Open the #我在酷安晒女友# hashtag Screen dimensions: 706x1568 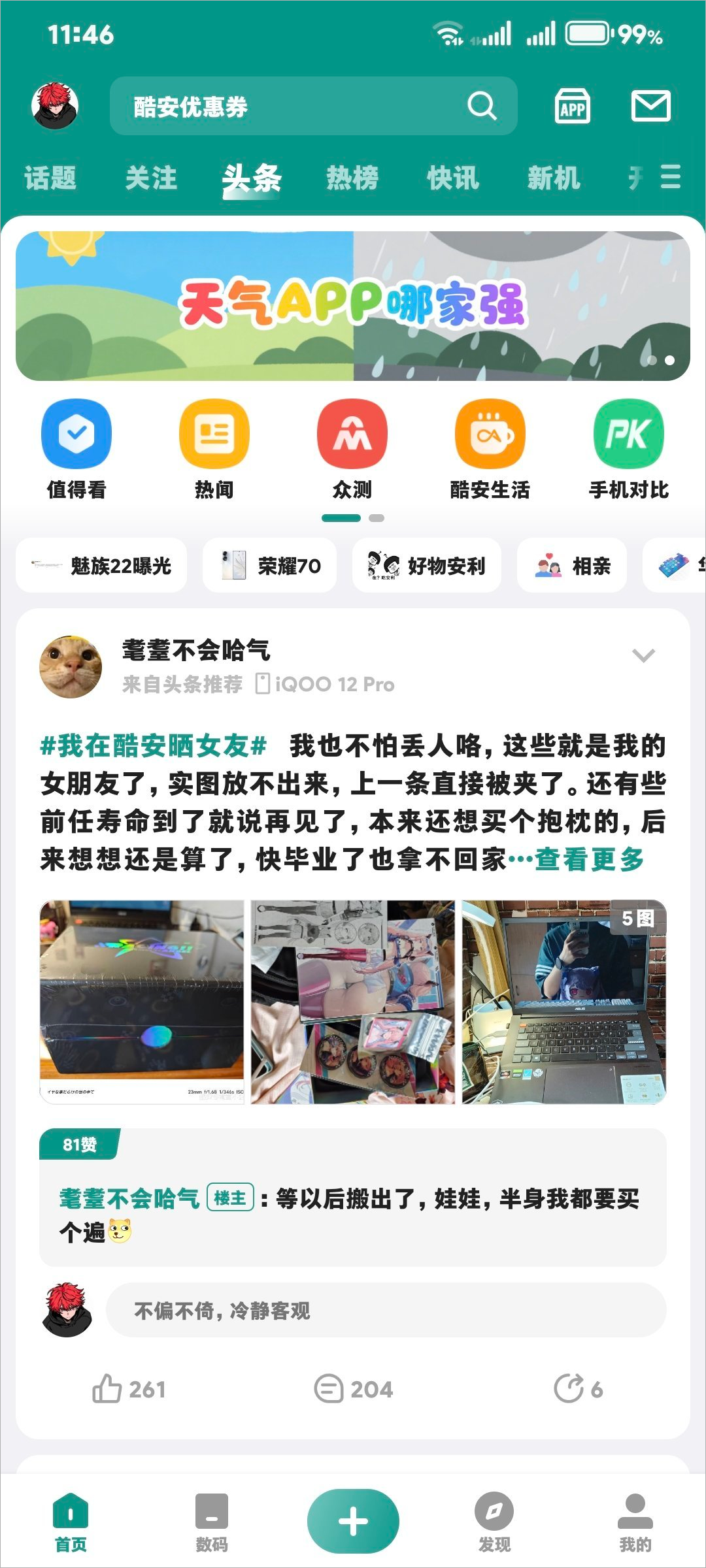coord(154,745)
